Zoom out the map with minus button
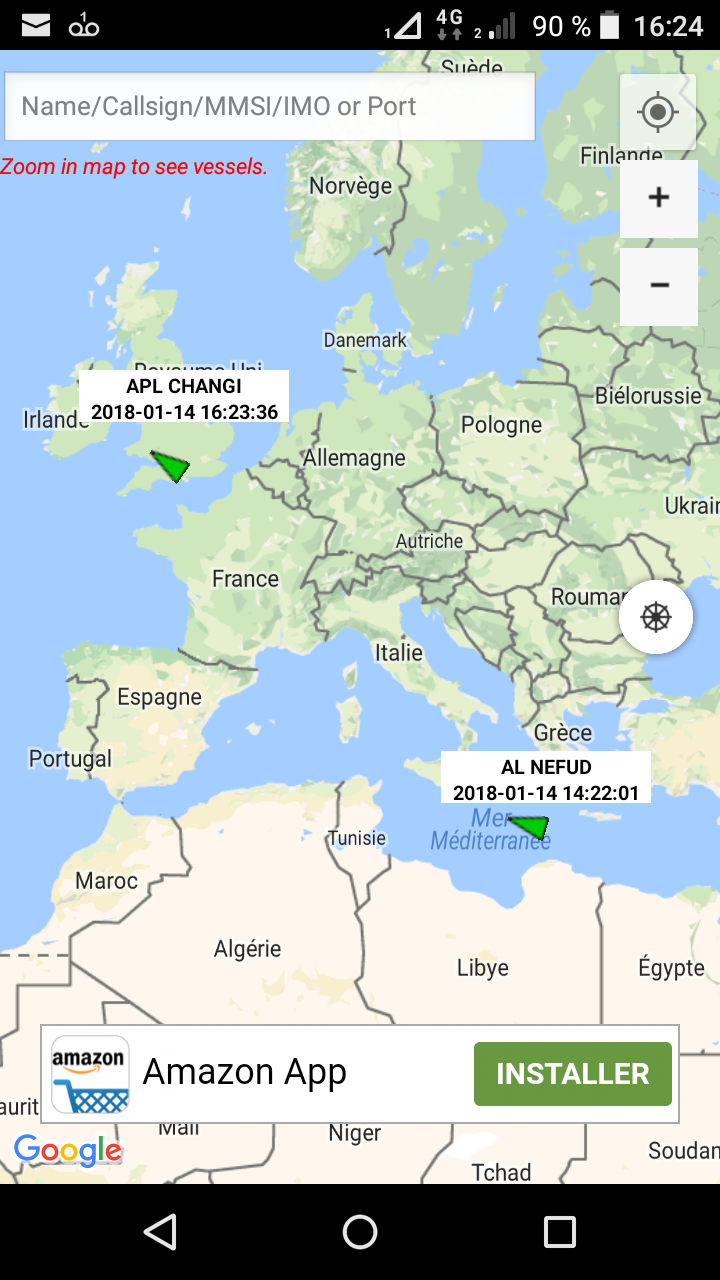Screen dimensions: 720x1280 [658, 286]
